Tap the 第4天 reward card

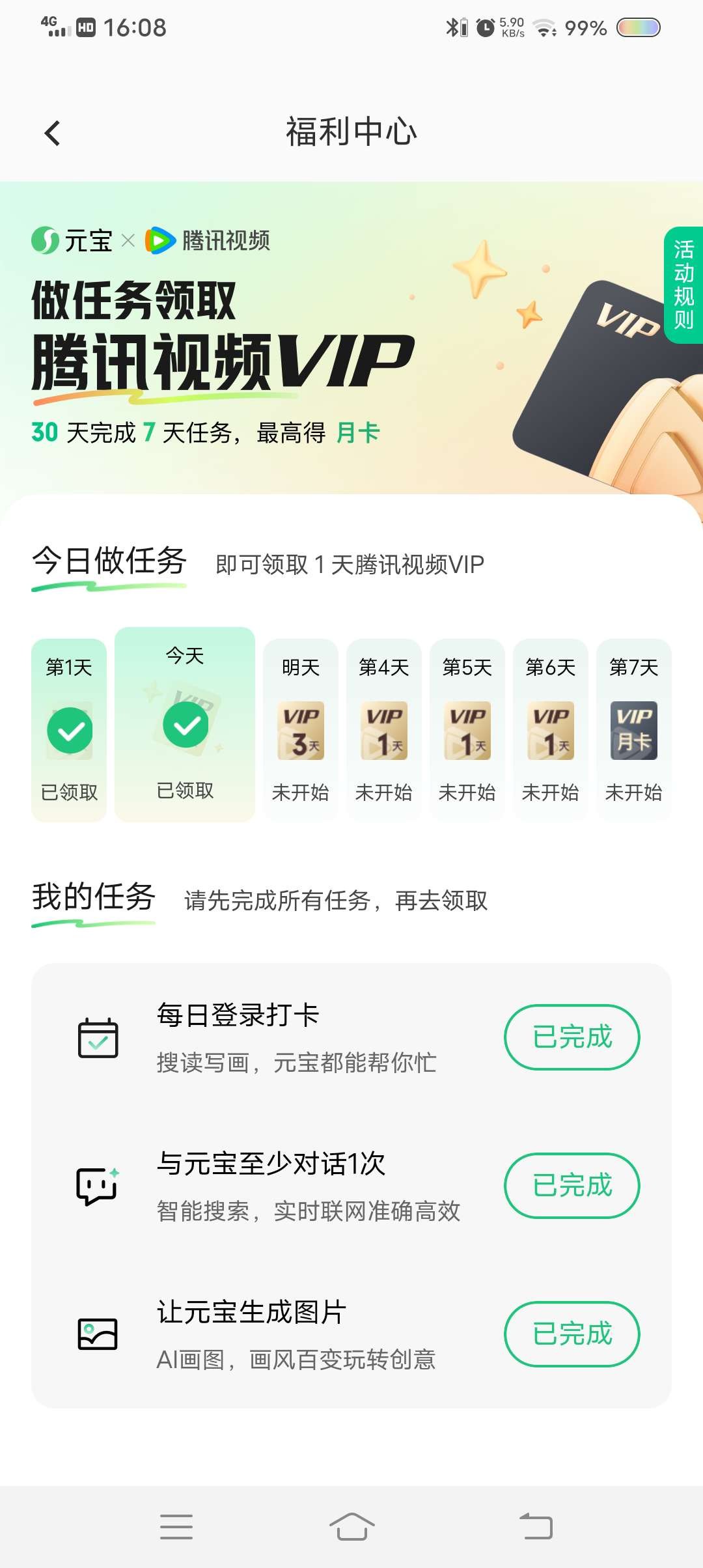coord(384,729)
